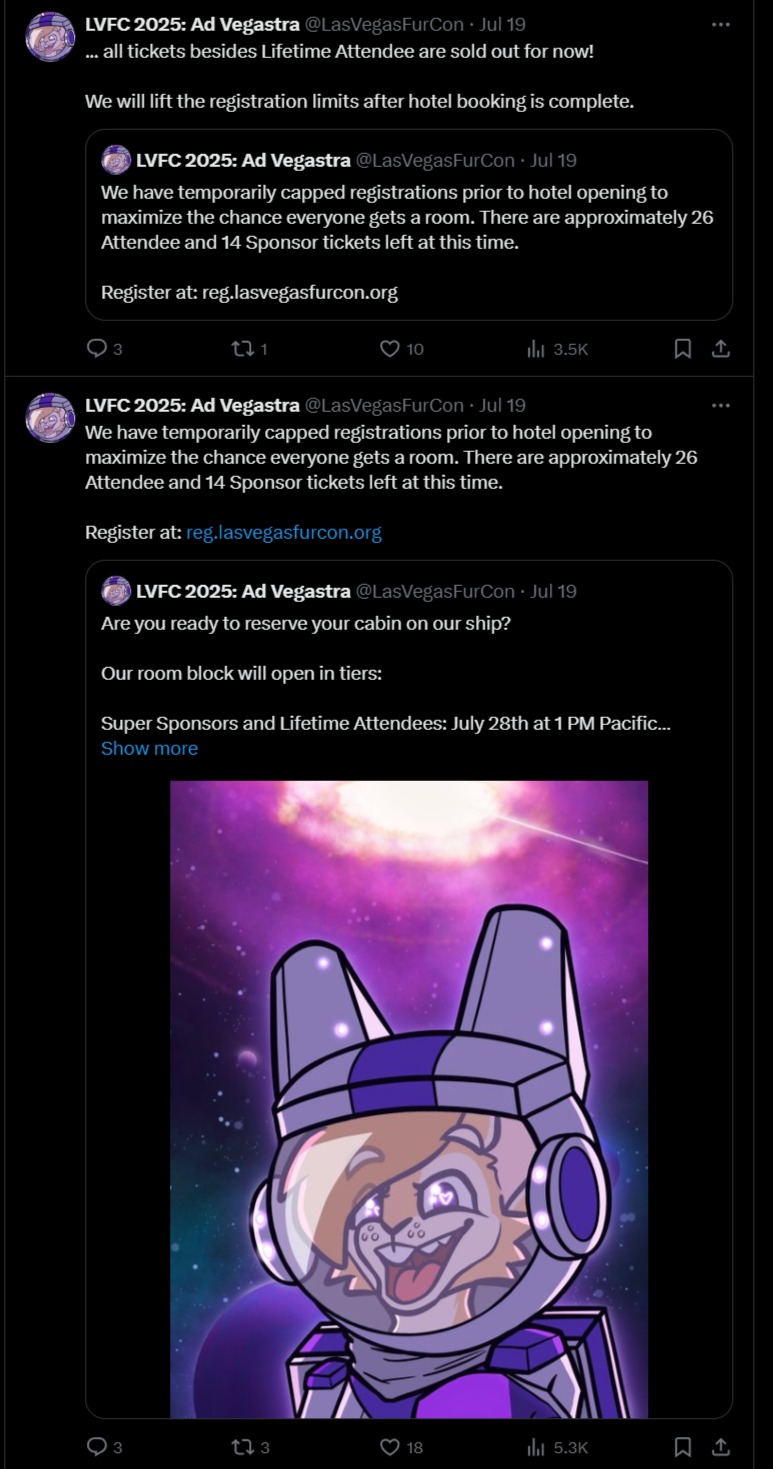The image size is (773, 1469).
Task: View analytics showing 3.5K views
Action: pyautogui.click(x=536, y=348)
